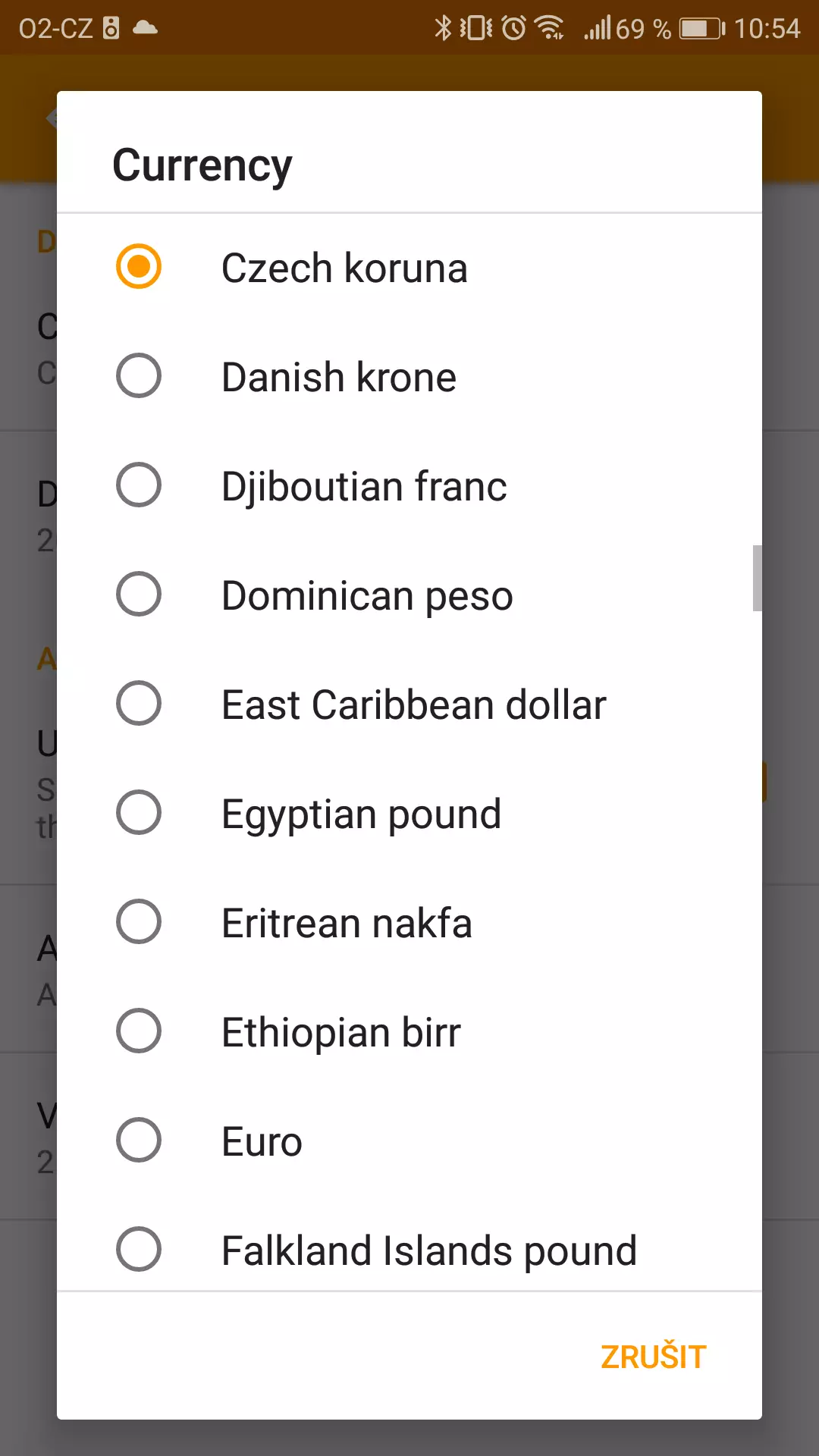The width and height of the screenshot is (819, 1456).
Task: Choose East Caribbean dollar
Action: click(409, 704)
